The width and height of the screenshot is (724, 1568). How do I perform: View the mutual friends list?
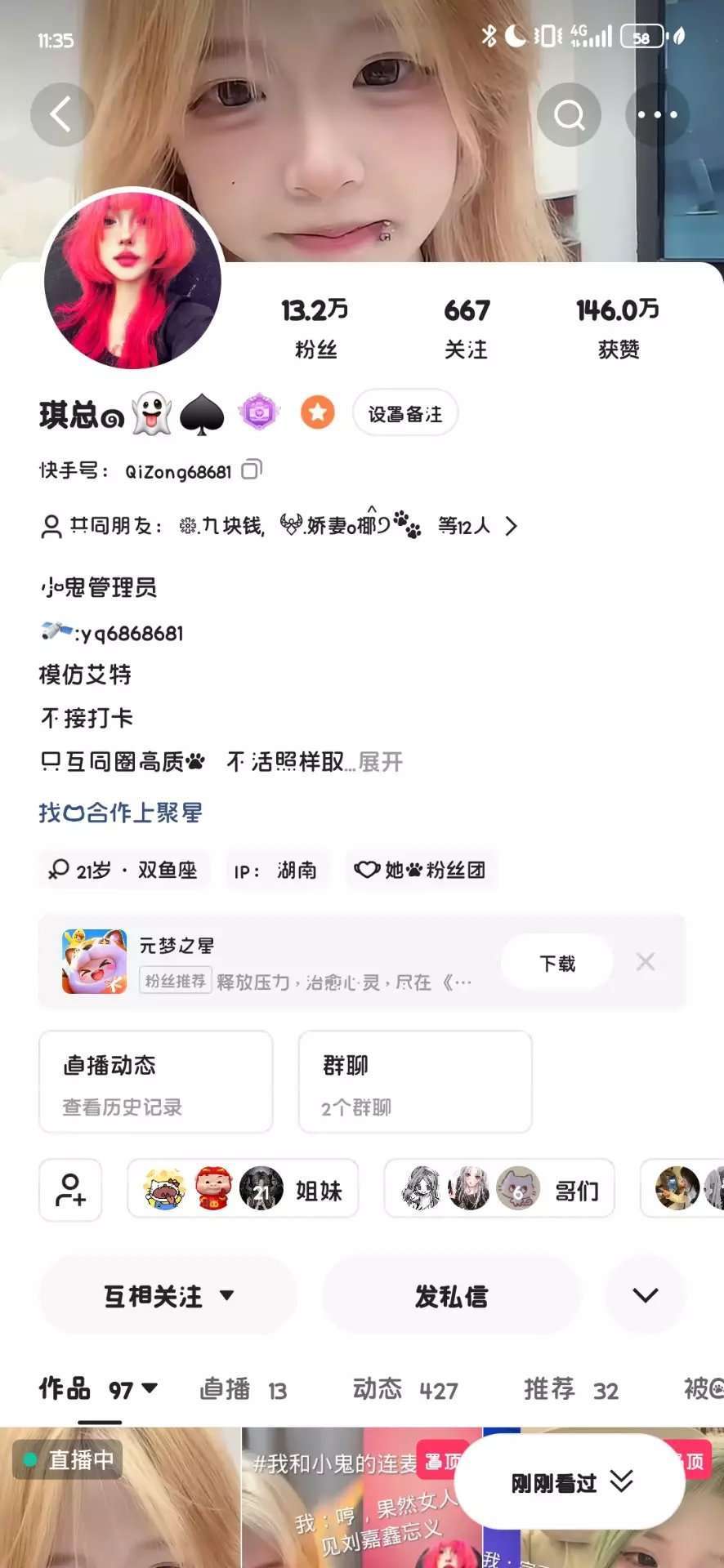tap(279, 526)
